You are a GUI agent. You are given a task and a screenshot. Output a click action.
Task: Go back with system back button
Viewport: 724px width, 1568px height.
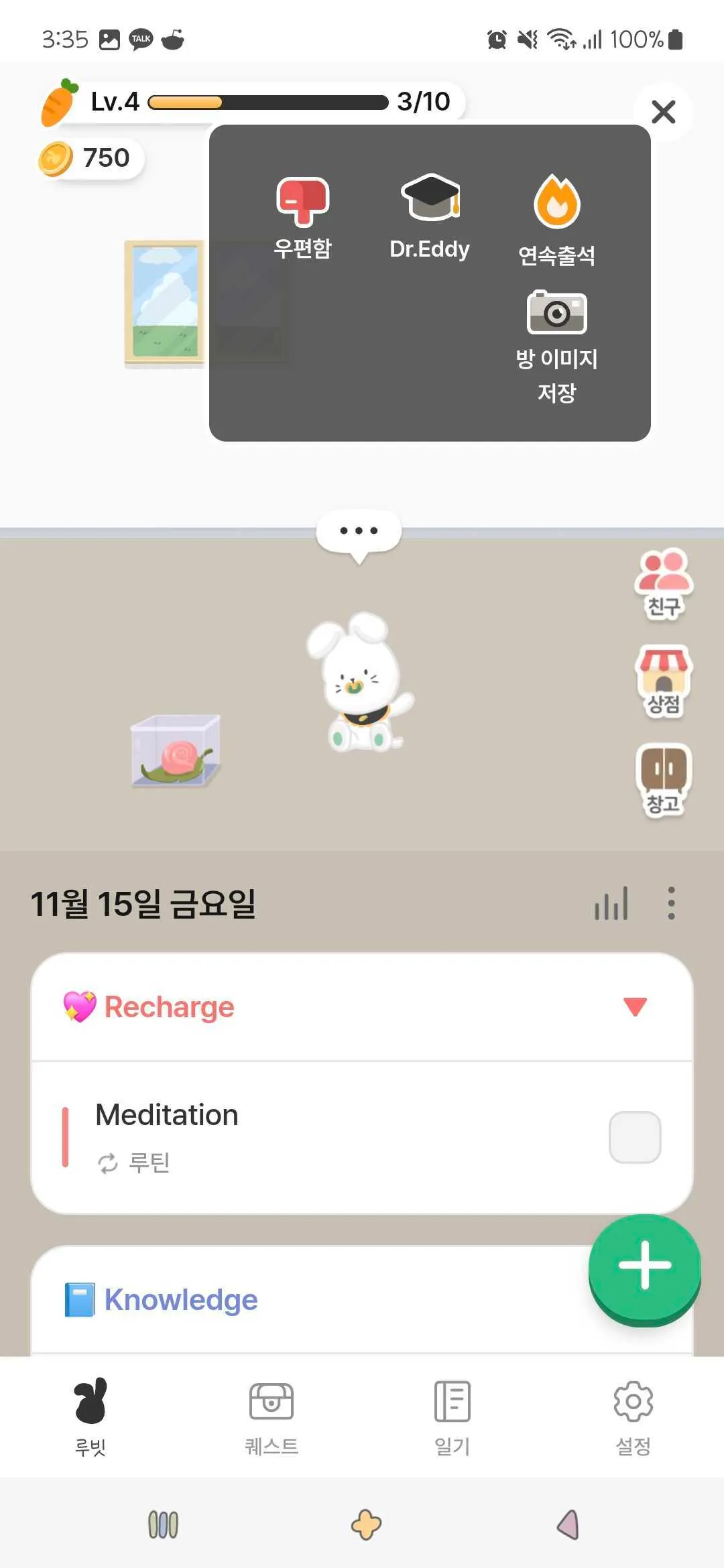click(x=568, y=1524)
